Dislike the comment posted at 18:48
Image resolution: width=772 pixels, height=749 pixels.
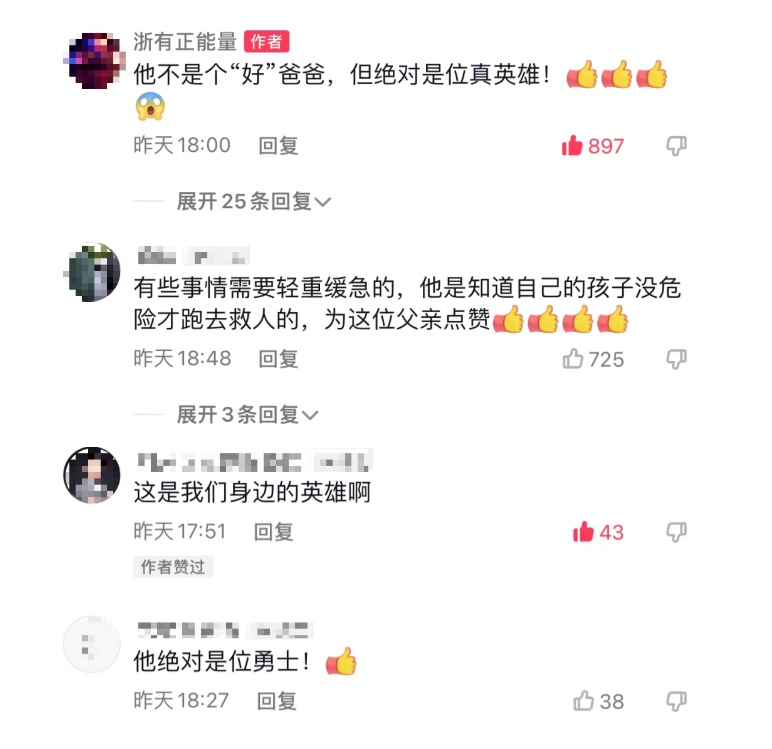pos(676,358)
